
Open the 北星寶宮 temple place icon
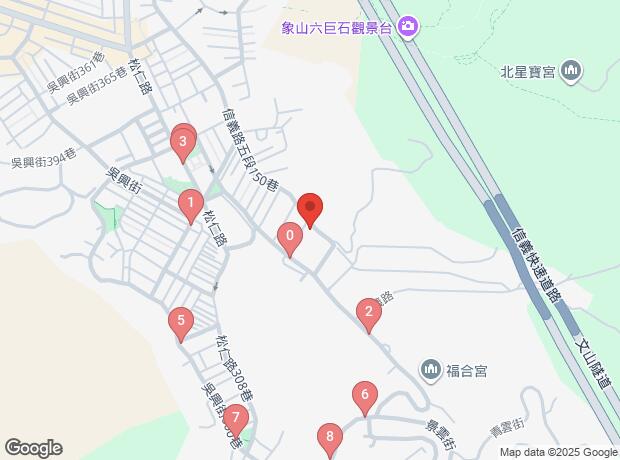[571, 72]
